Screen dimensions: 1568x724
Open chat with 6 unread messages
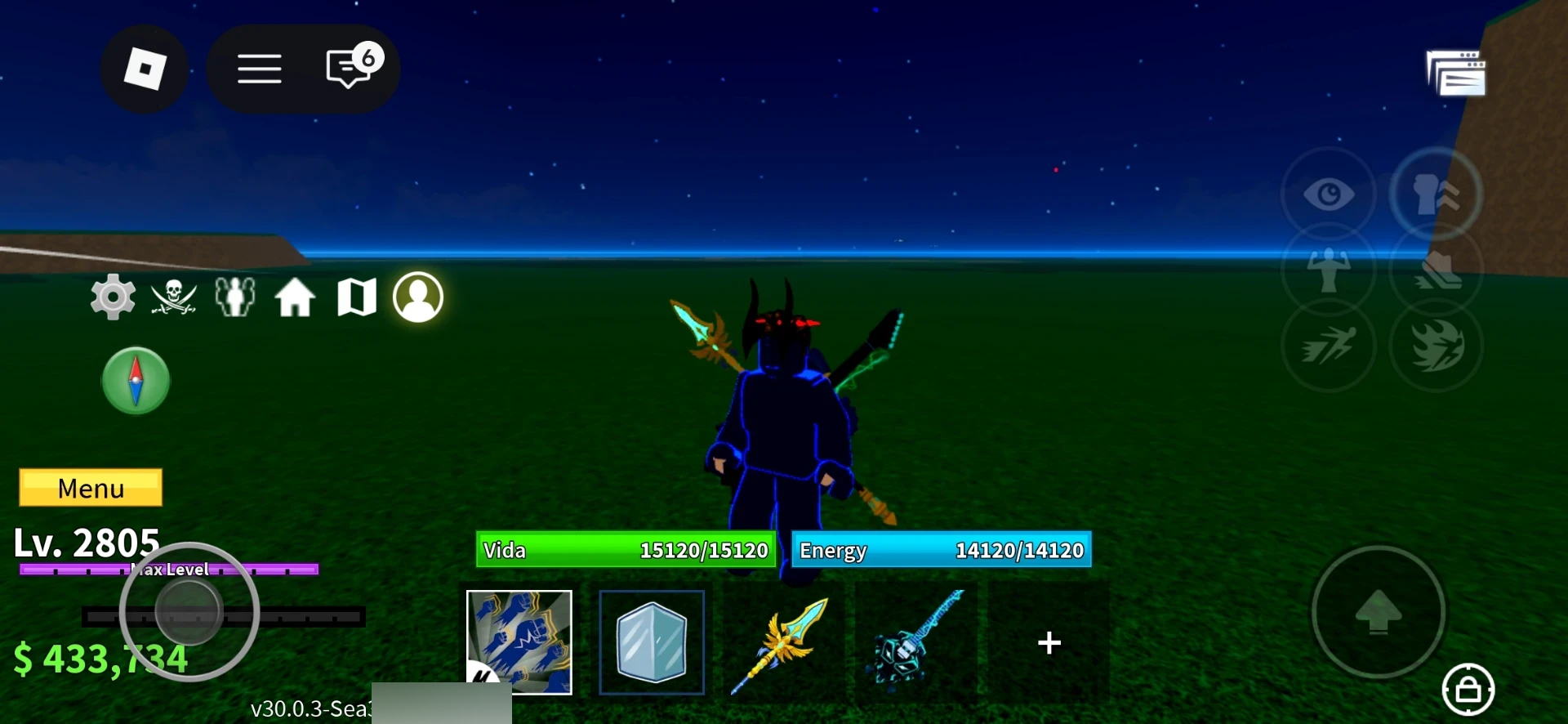pos(353,65)
